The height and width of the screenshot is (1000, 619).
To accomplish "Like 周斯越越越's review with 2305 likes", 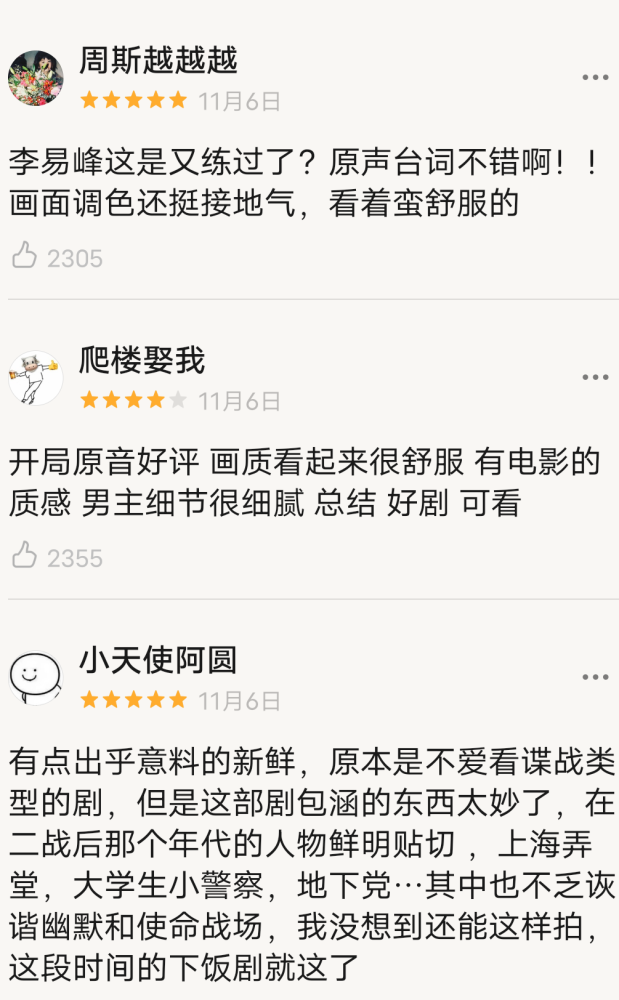I will (25, 257).
